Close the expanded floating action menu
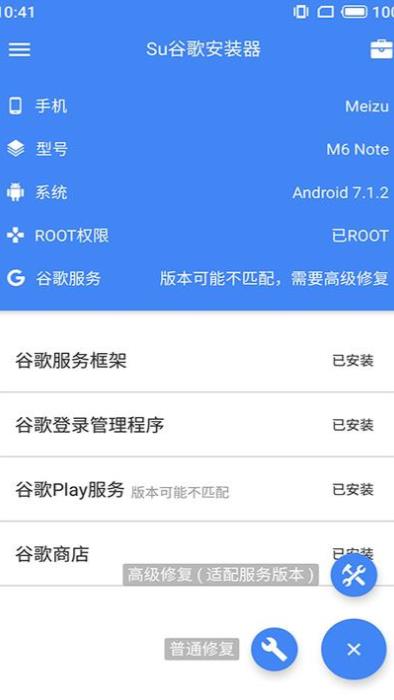The height and width of the screenshot is (700, 394). [354, 649]
